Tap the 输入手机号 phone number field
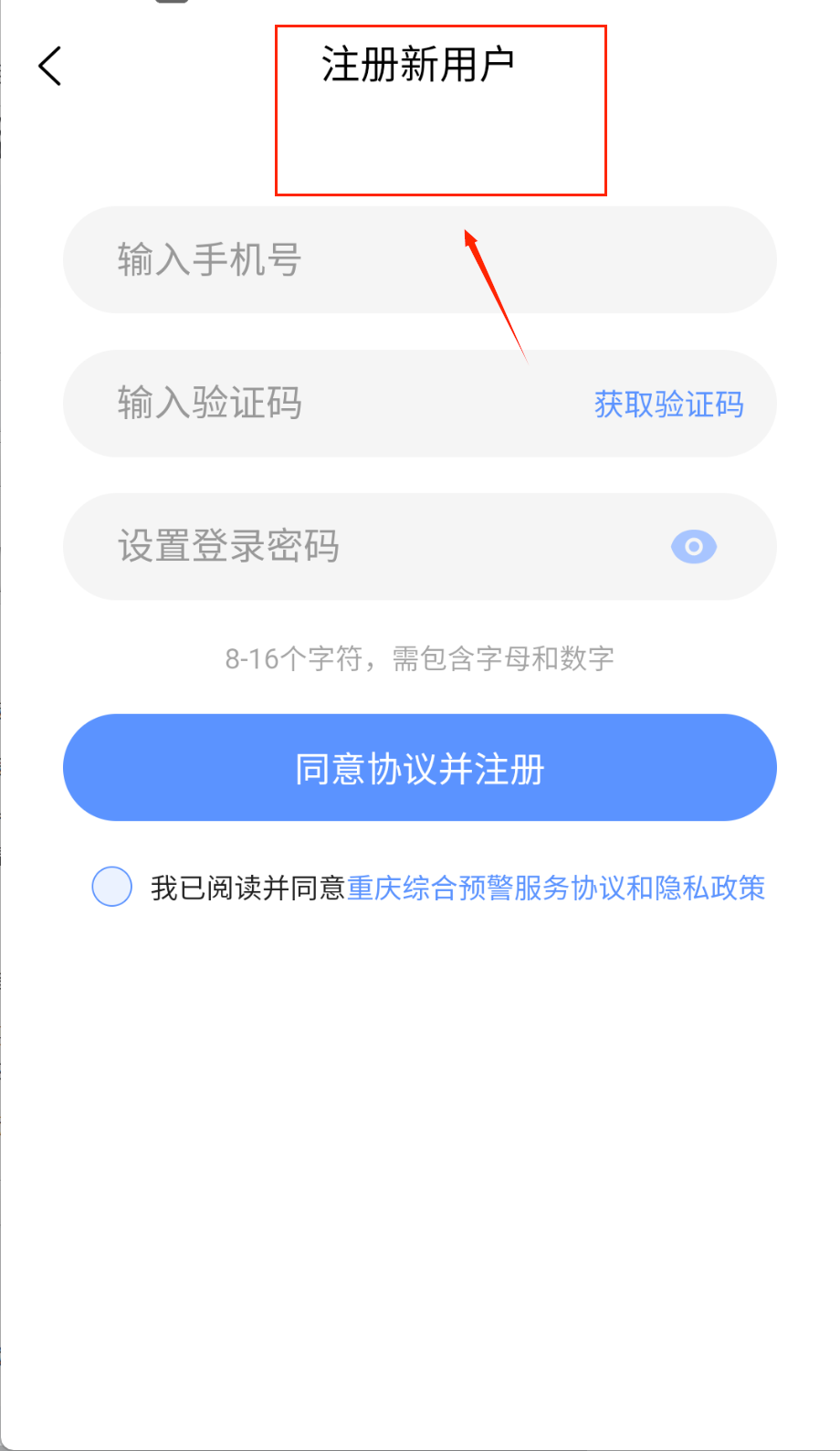The image size is (840, 1451). click(365, 260)
